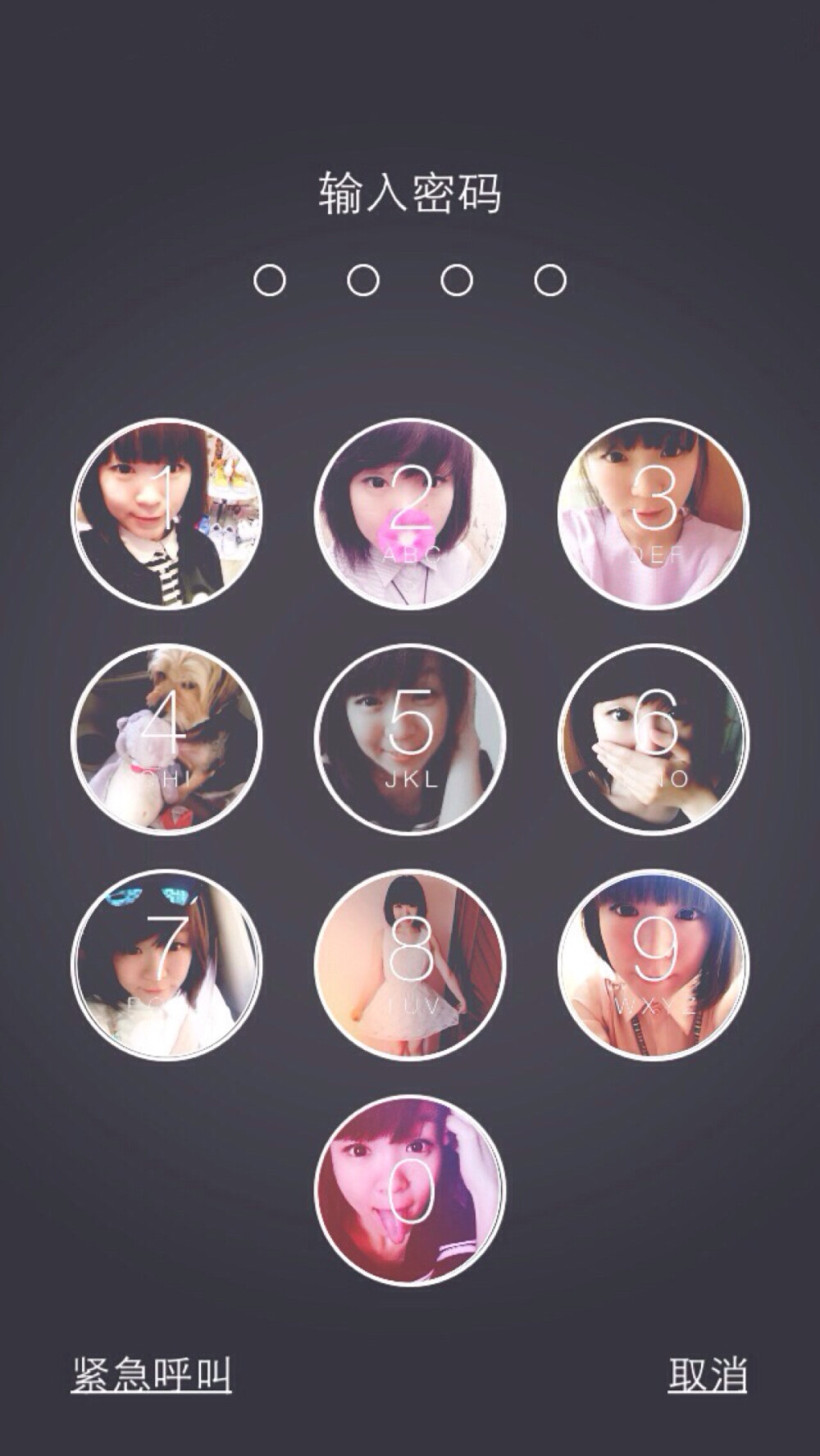Enter digit 0 on the passcode keypad
The height and width of the screenshot is (1456, 820).
(x=410, y=1189)
